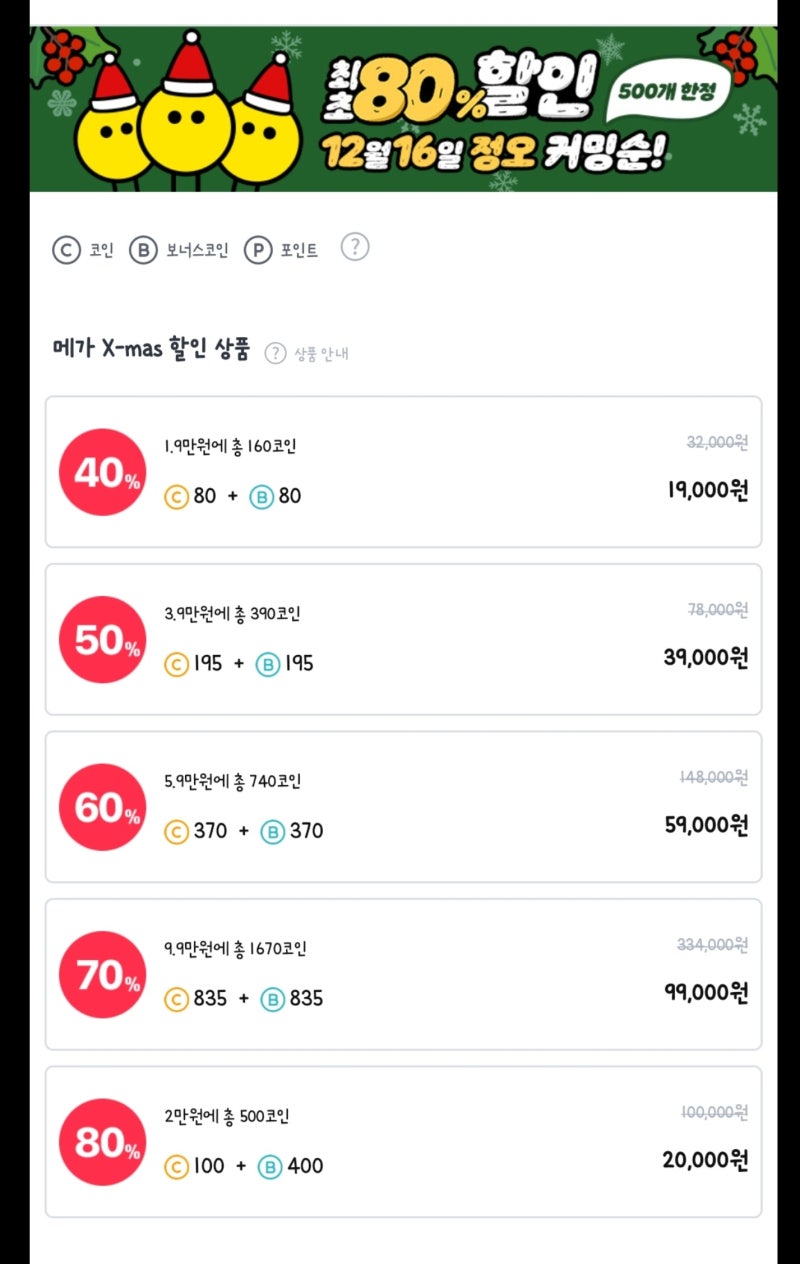Screen dimensions: 800x1264
Task: Select the 40% discount badge
Action: (x=102, y=472)
